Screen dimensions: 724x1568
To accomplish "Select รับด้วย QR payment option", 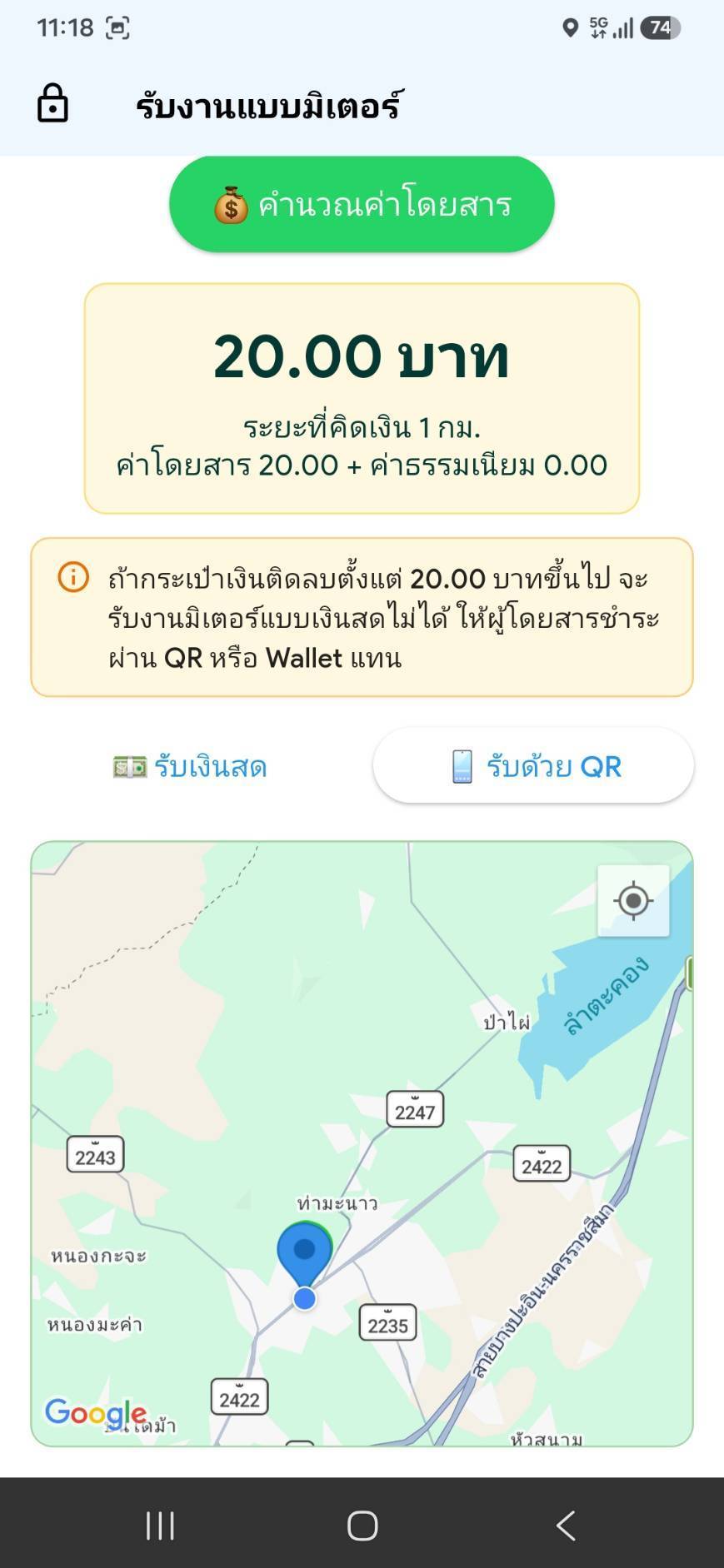I will click(533, 766).
